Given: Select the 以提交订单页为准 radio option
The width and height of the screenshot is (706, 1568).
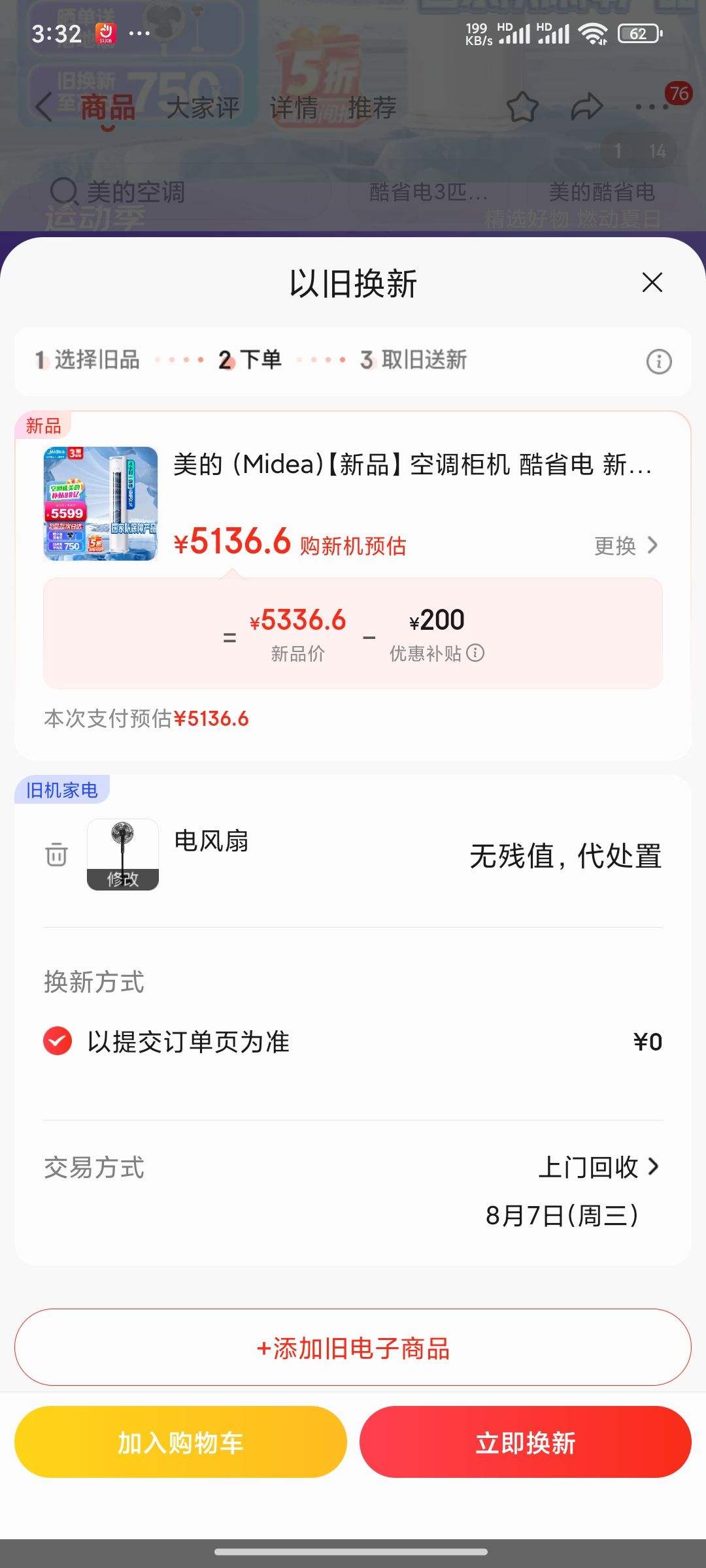Looking at the screenshot, I should pos(58,1043).
